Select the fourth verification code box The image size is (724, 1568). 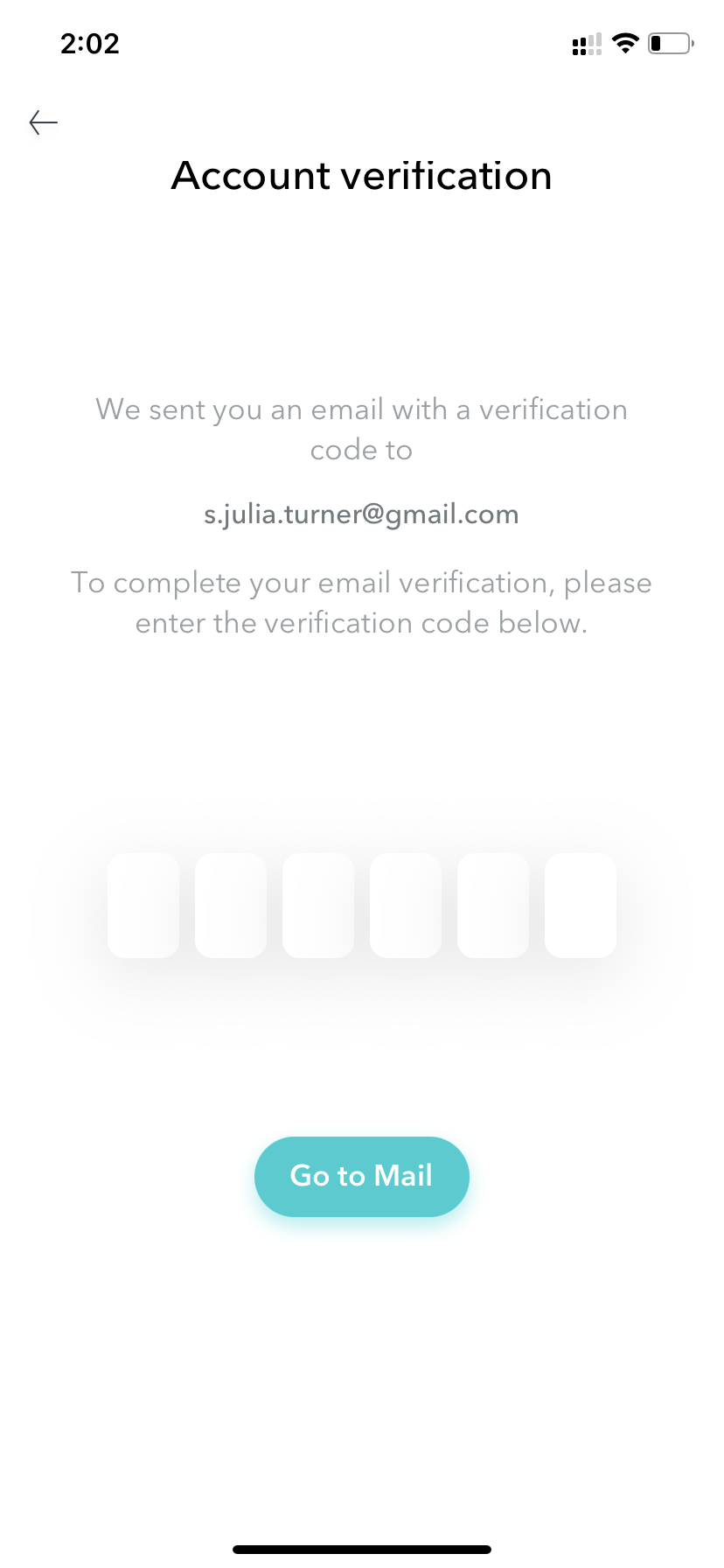406,905
